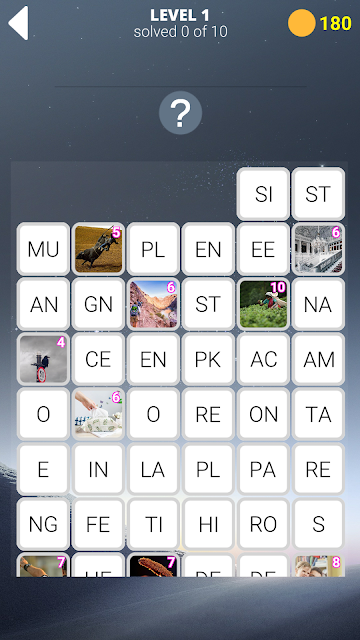Image resolution: width=360 pixels, height=640 pixels.
Task: Tap the MU letter tile
Action: click(x=43, y=249)
